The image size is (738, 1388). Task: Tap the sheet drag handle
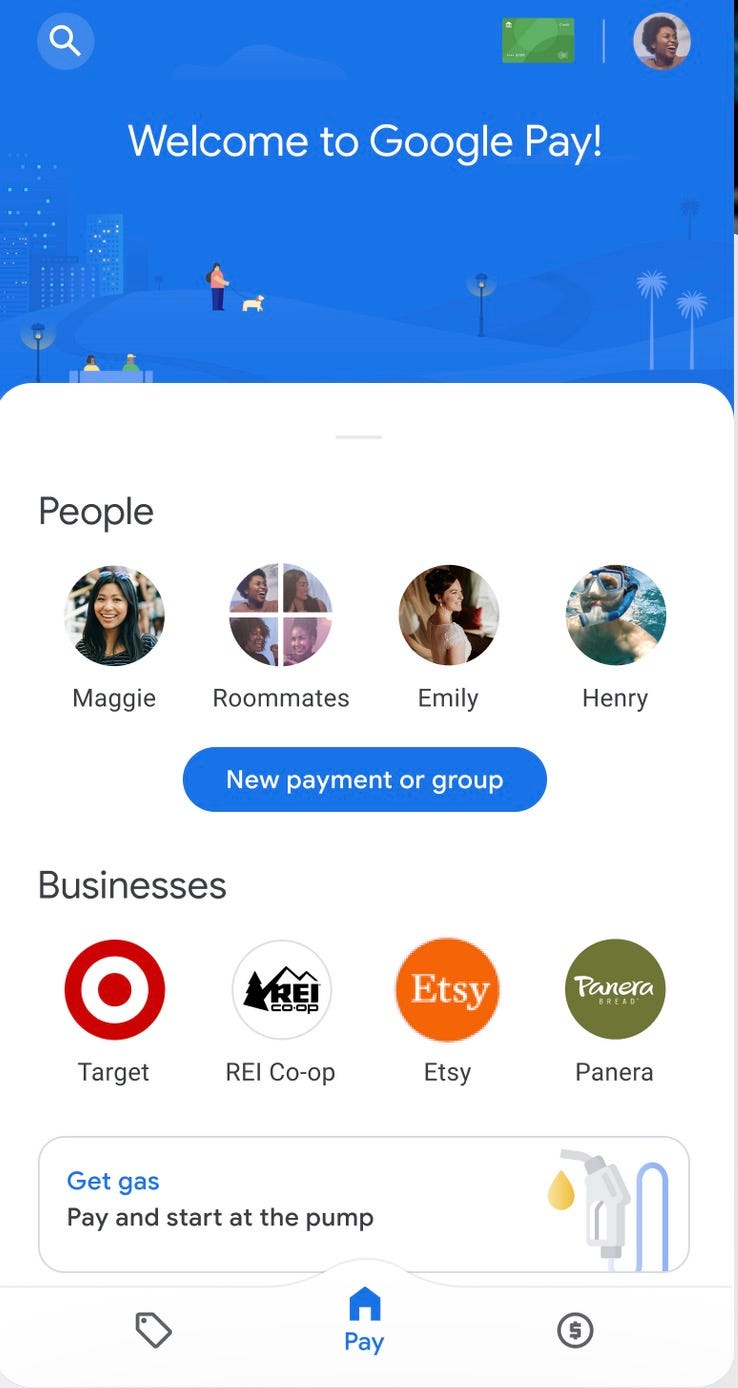click(359, 437)
